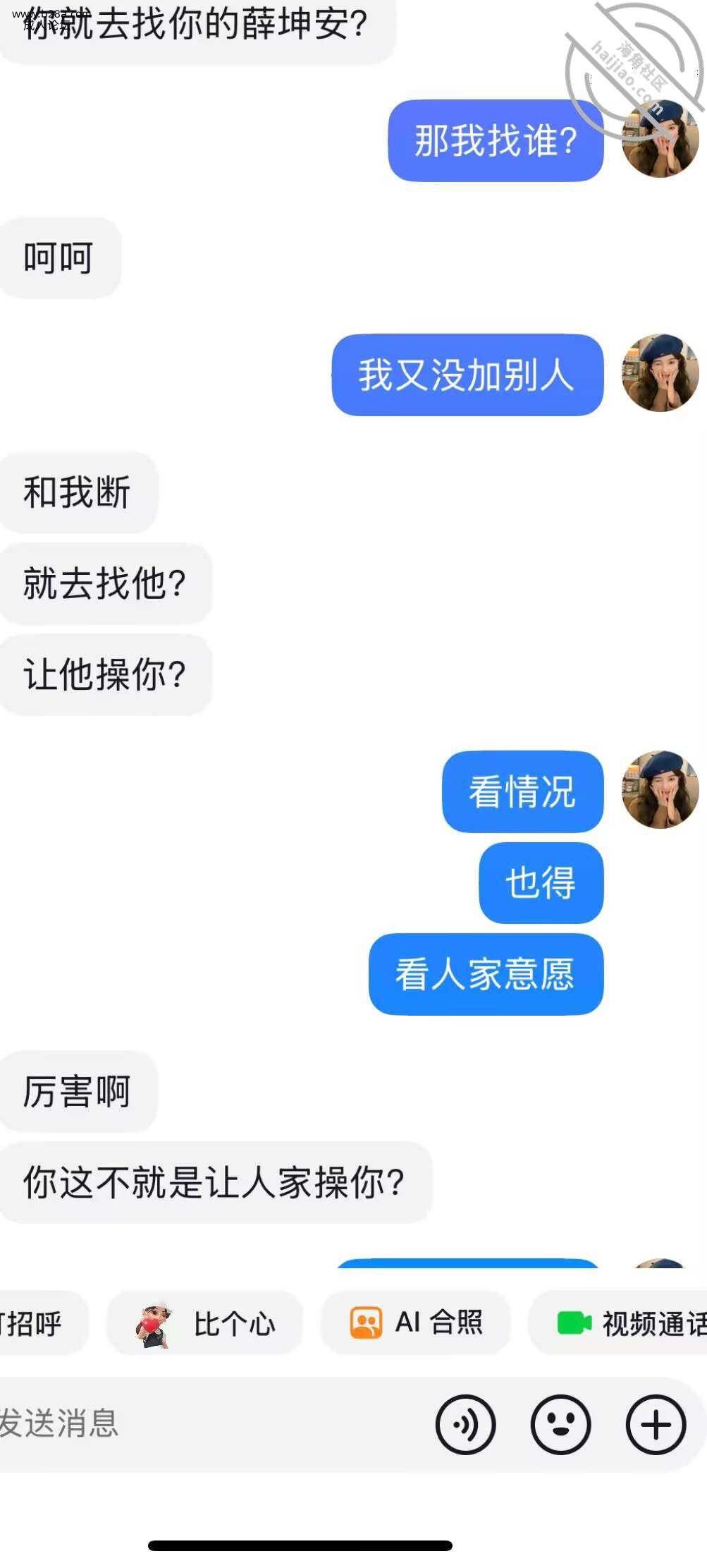Image resolution: width=707 pixels, height=1568 pixels.
Task: Send a 比个心 quick sticker
Action: 204,1323
